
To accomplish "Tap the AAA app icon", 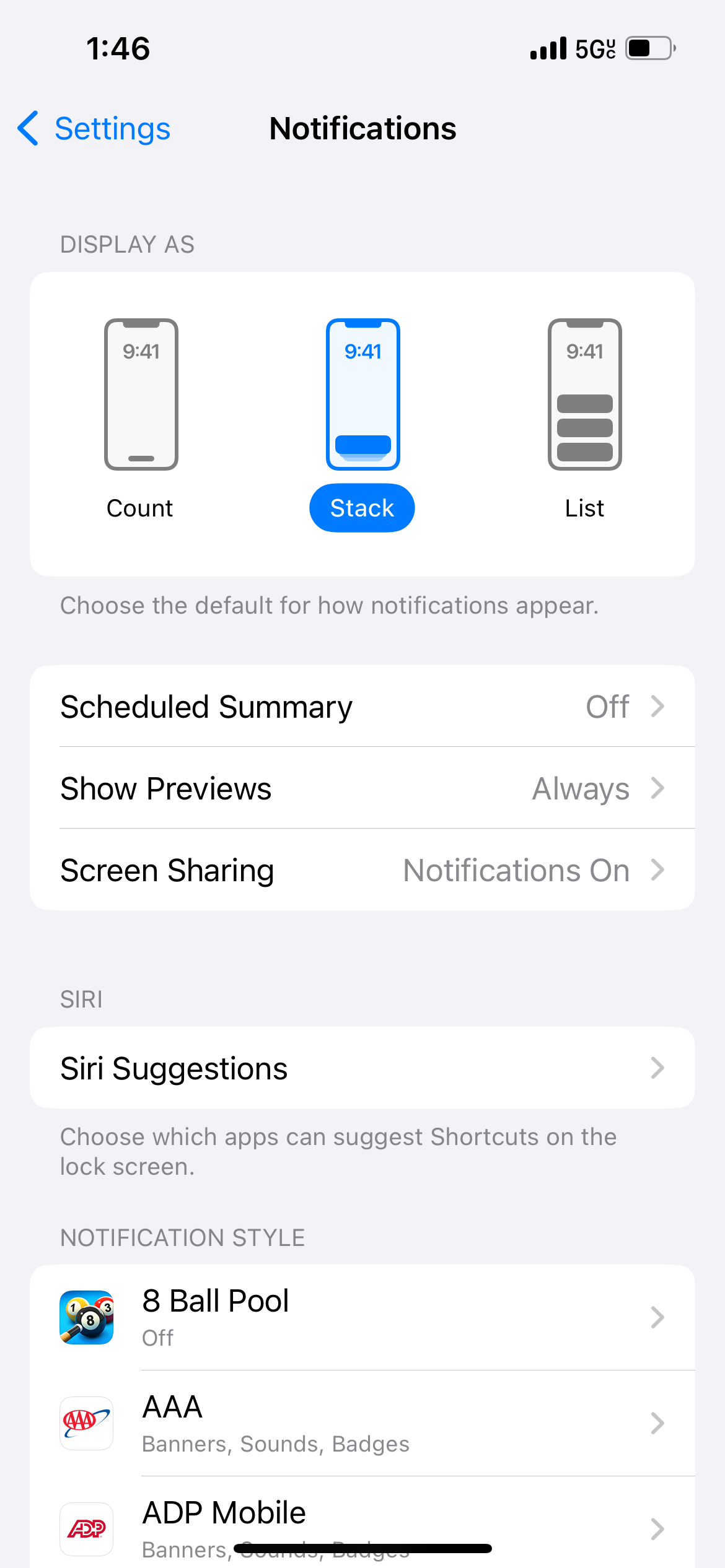I will coord(86,1424).
